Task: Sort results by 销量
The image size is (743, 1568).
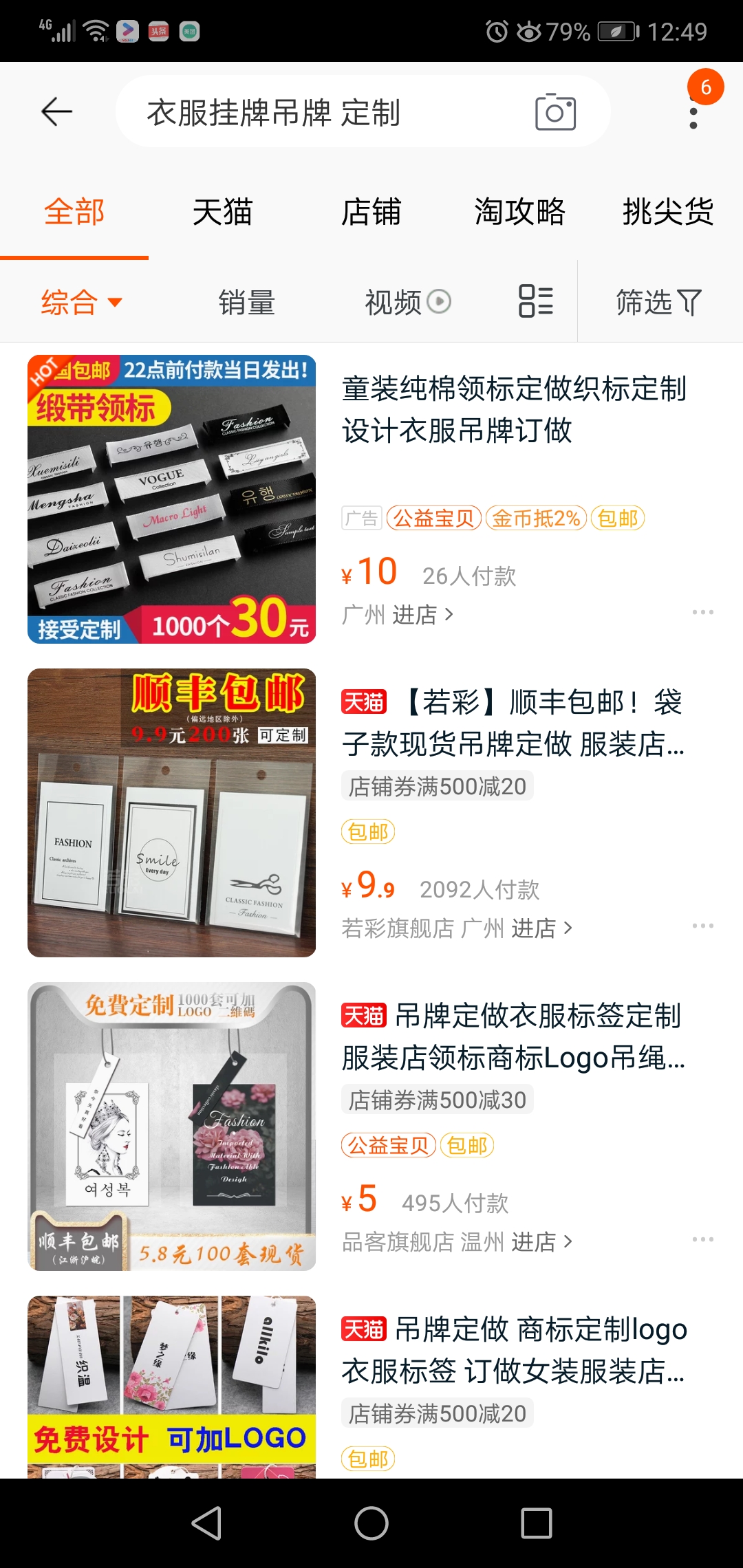Action: tap(247, 301)
